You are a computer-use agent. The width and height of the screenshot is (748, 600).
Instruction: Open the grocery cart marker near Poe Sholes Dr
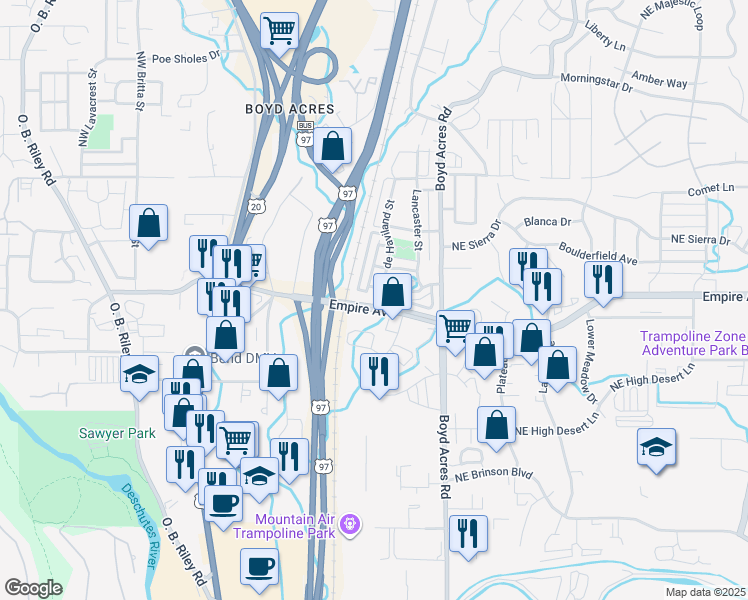click(x=279, y=30)
